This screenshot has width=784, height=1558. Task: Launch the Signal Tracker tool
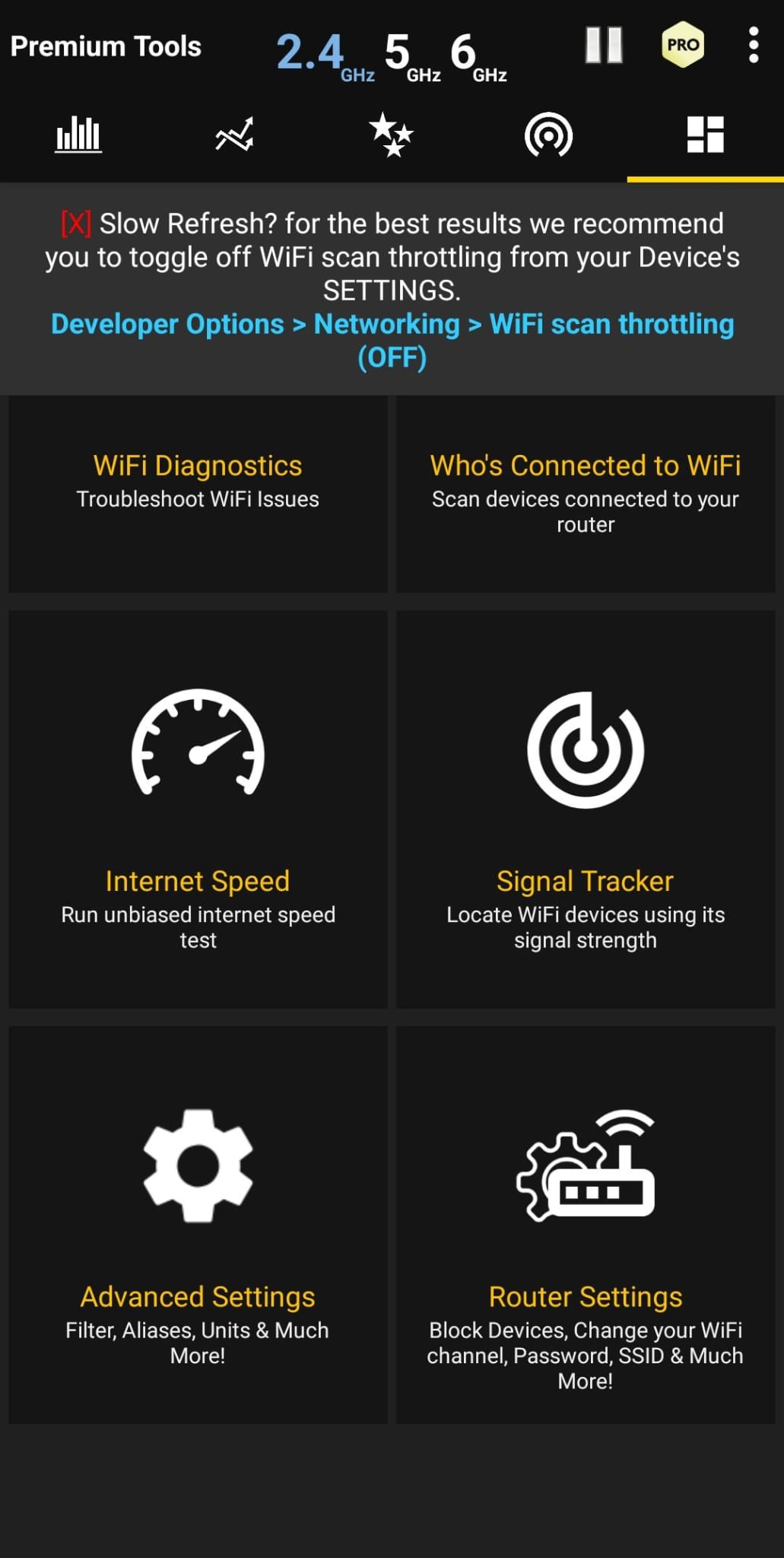[586, 809]
